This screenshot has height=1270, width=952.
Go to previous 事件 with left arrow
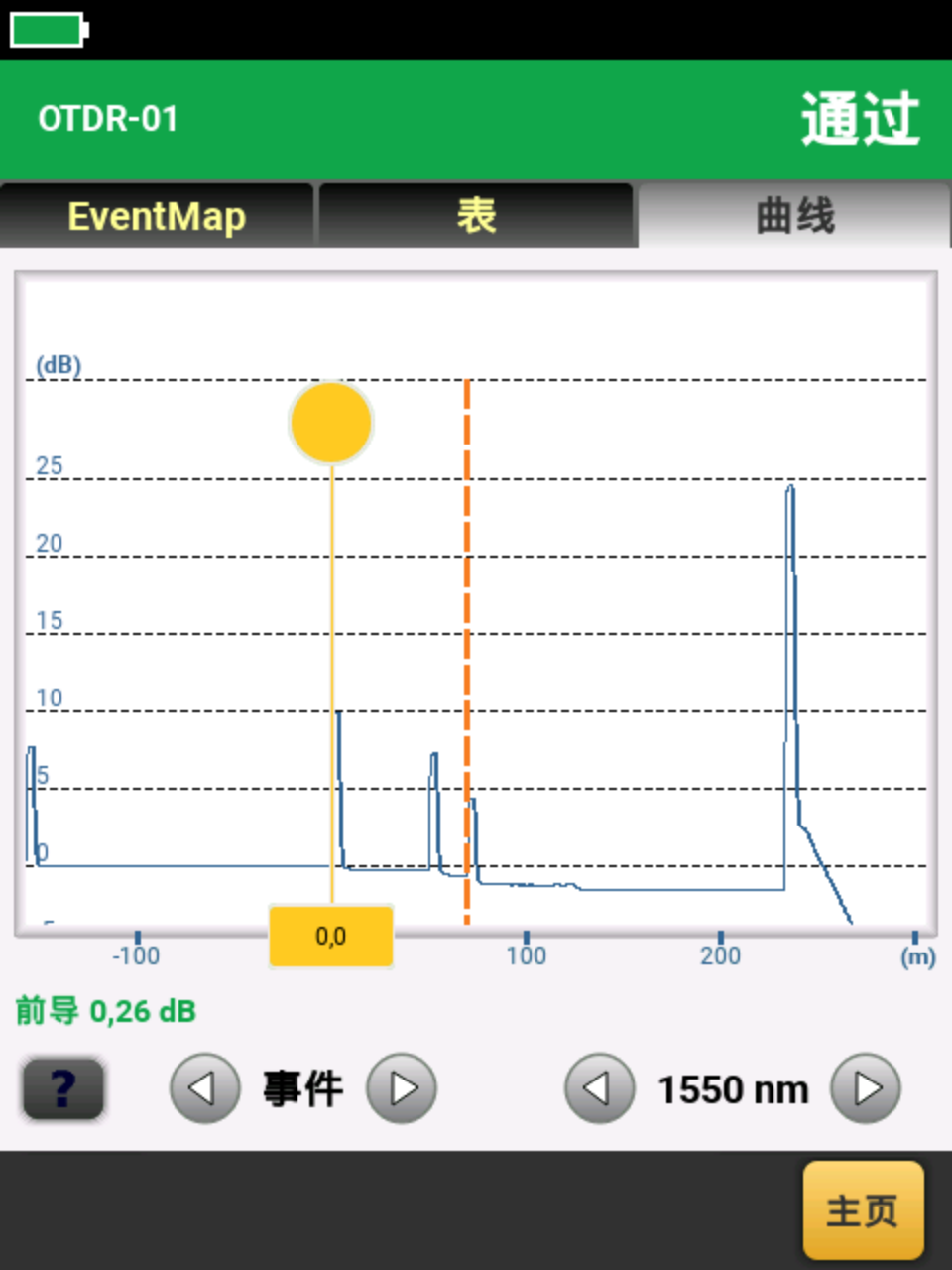[204, 1088]
